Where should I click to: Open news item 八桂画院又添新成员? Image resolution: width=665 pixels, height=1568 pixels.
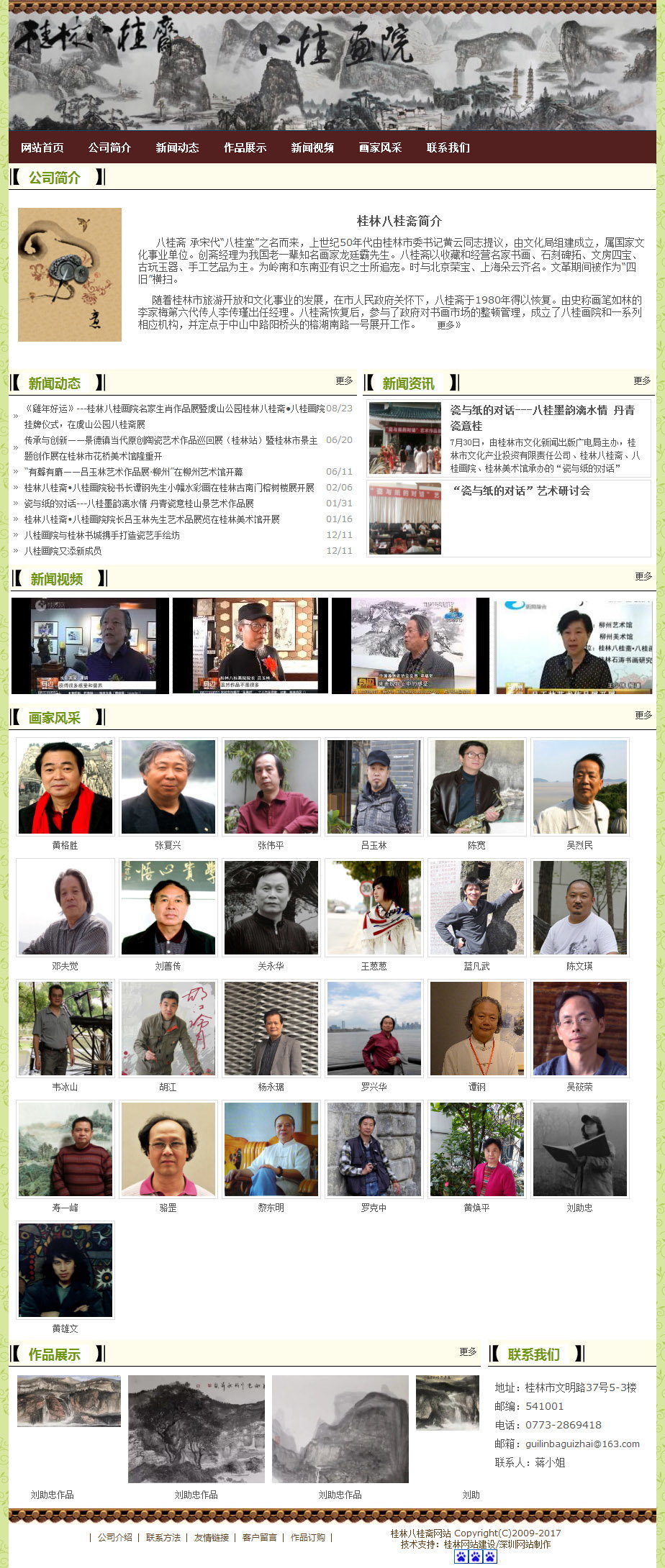63,551
